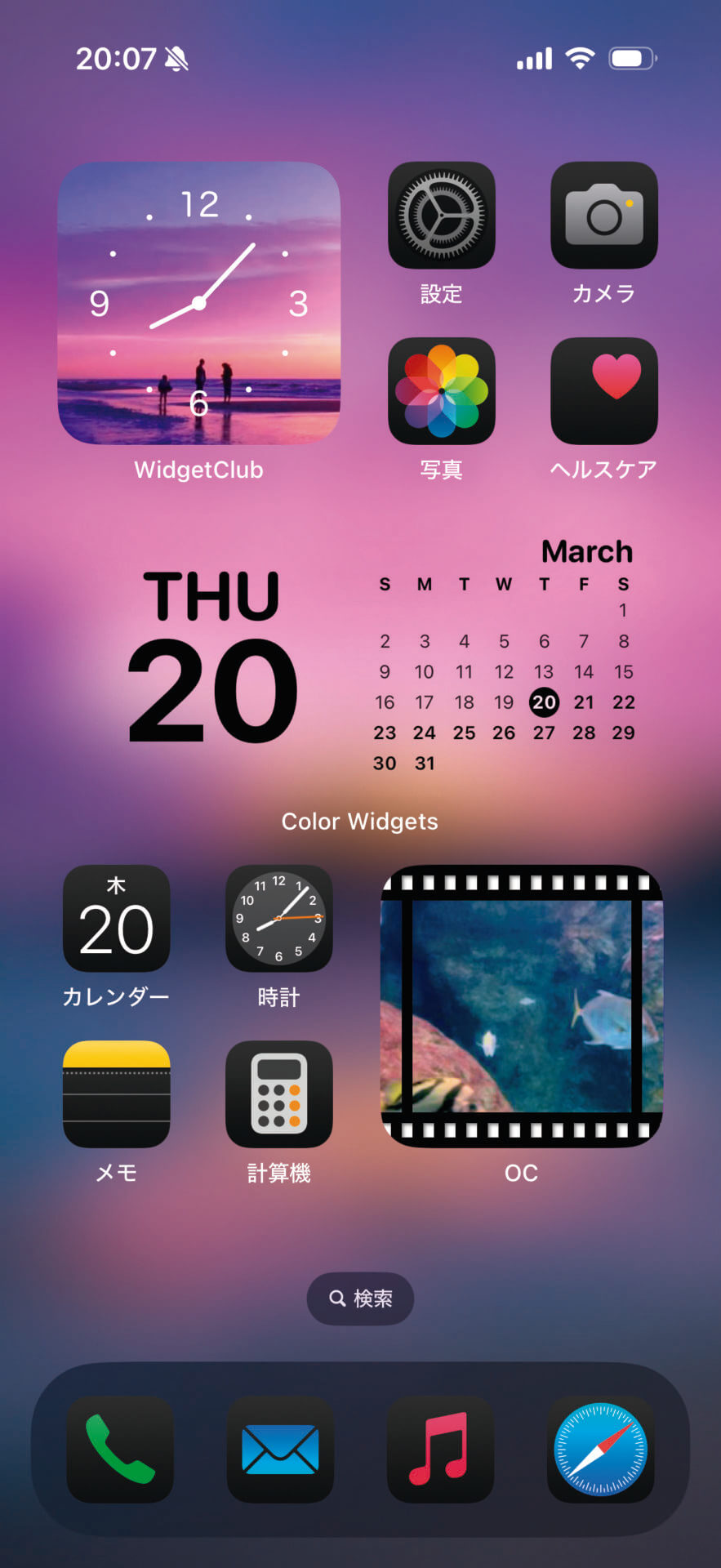The image size is (721, 1568).
Task: Tap the 20:07 time in status bar
Action: click(x=106, y=57)
